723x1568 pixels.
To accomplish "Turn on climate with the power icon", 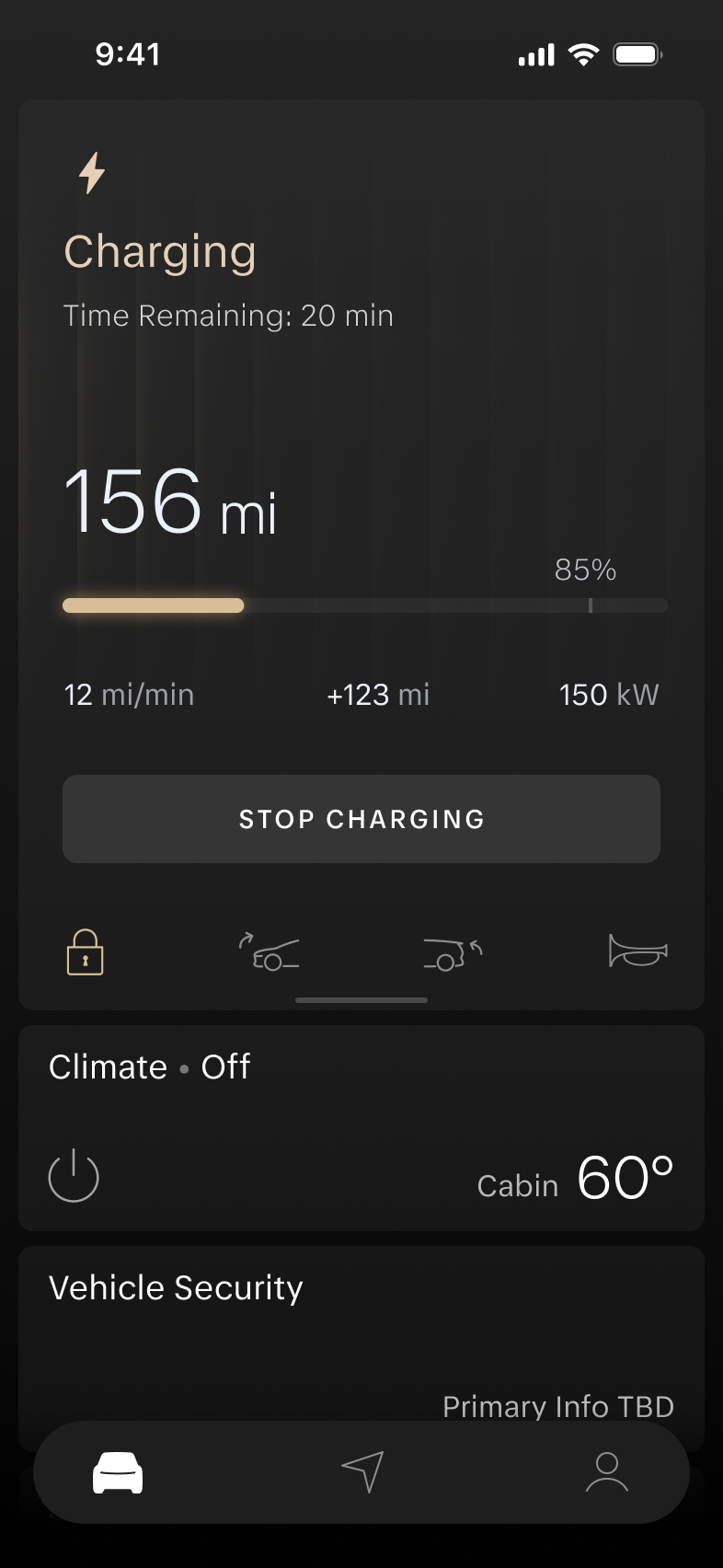I will pyautogui.click(x=74, y=1176).
